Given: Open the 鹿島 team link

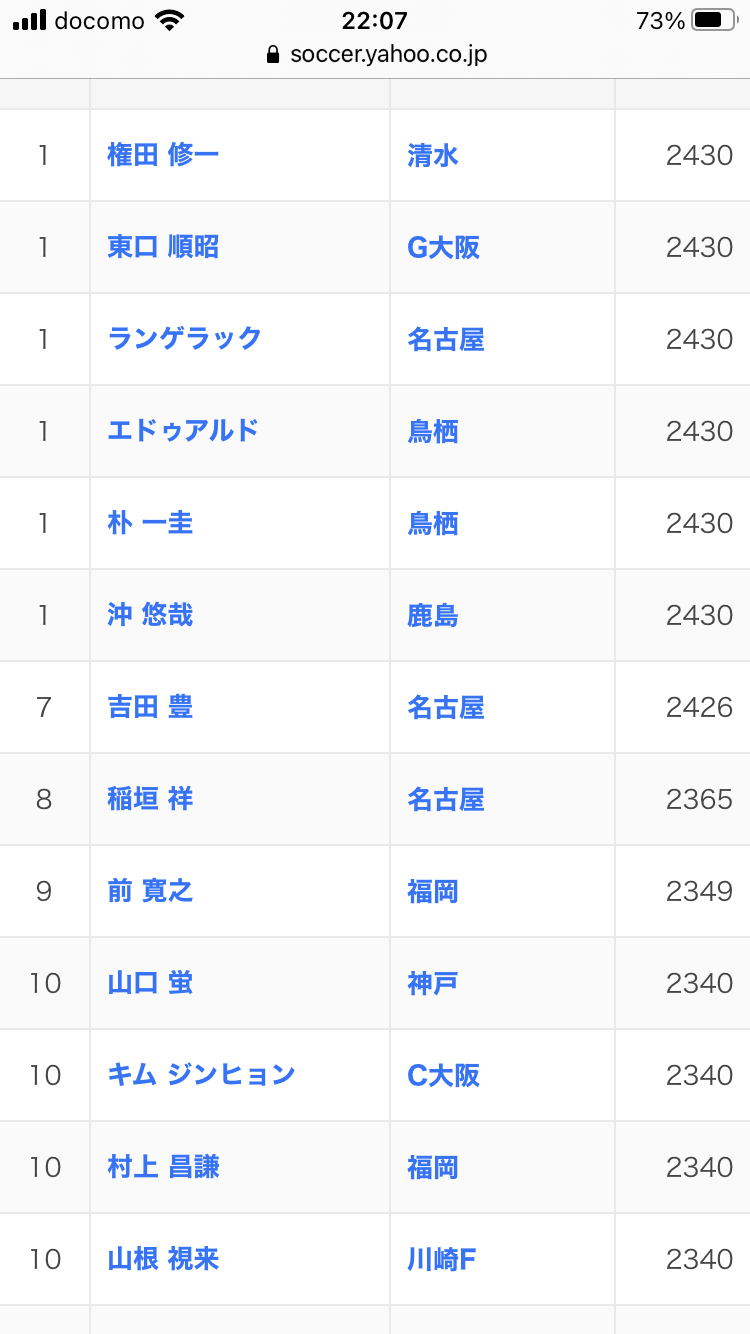Looking at the screenshot, I should [433, 615].
